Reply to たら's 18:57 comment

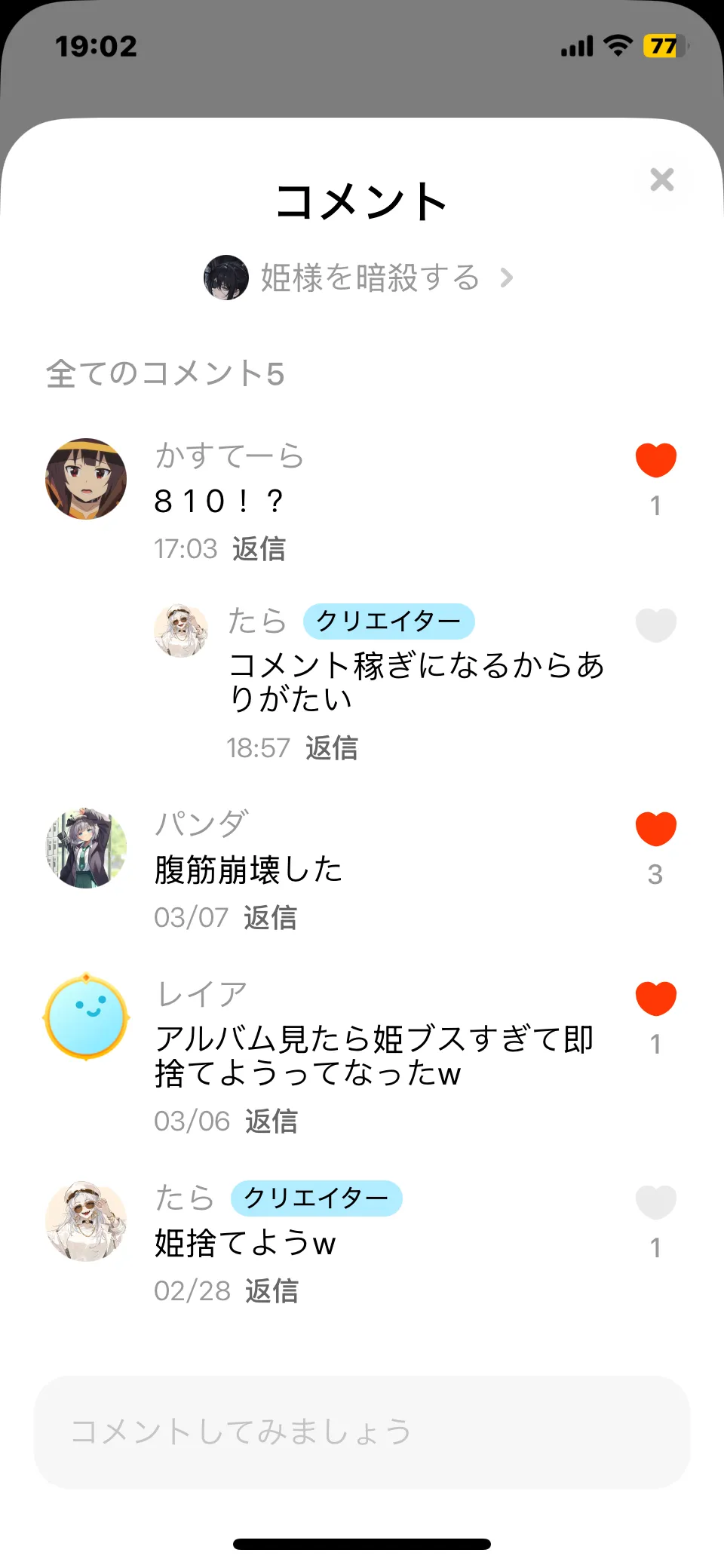332,748
